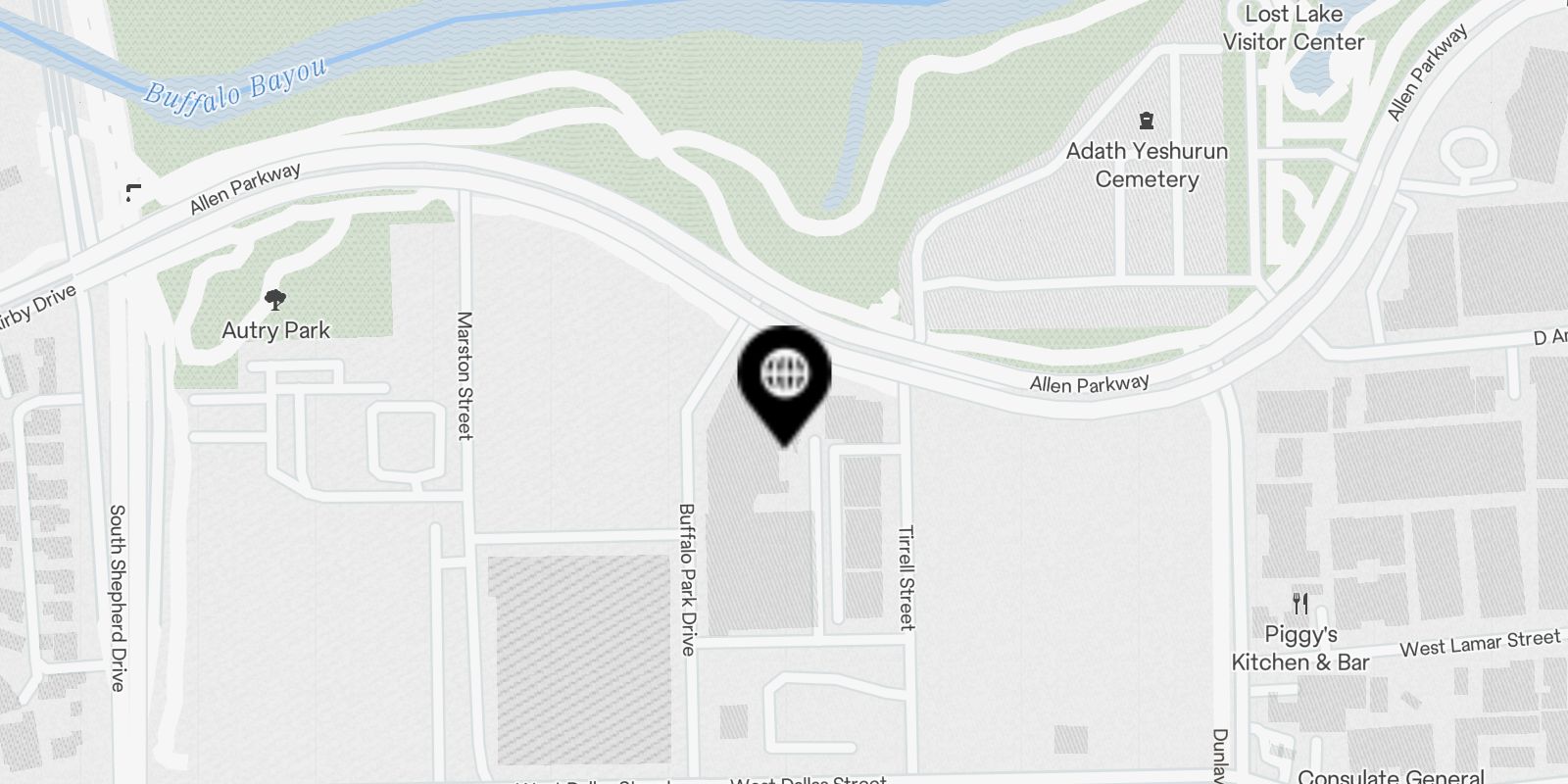The width and height of the screenshot is (1568, 784).
Task: Open the Autry Park point of interest
Action: (275, 301)
